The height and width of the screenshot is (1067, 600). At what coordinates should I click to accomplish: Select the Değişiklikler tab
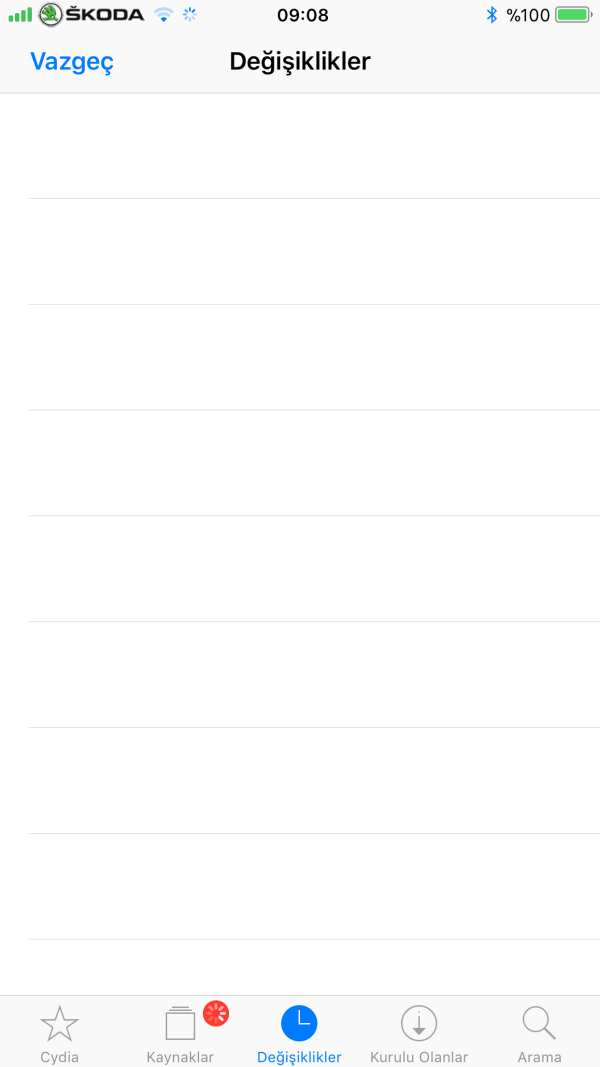tap(299, 1033)
